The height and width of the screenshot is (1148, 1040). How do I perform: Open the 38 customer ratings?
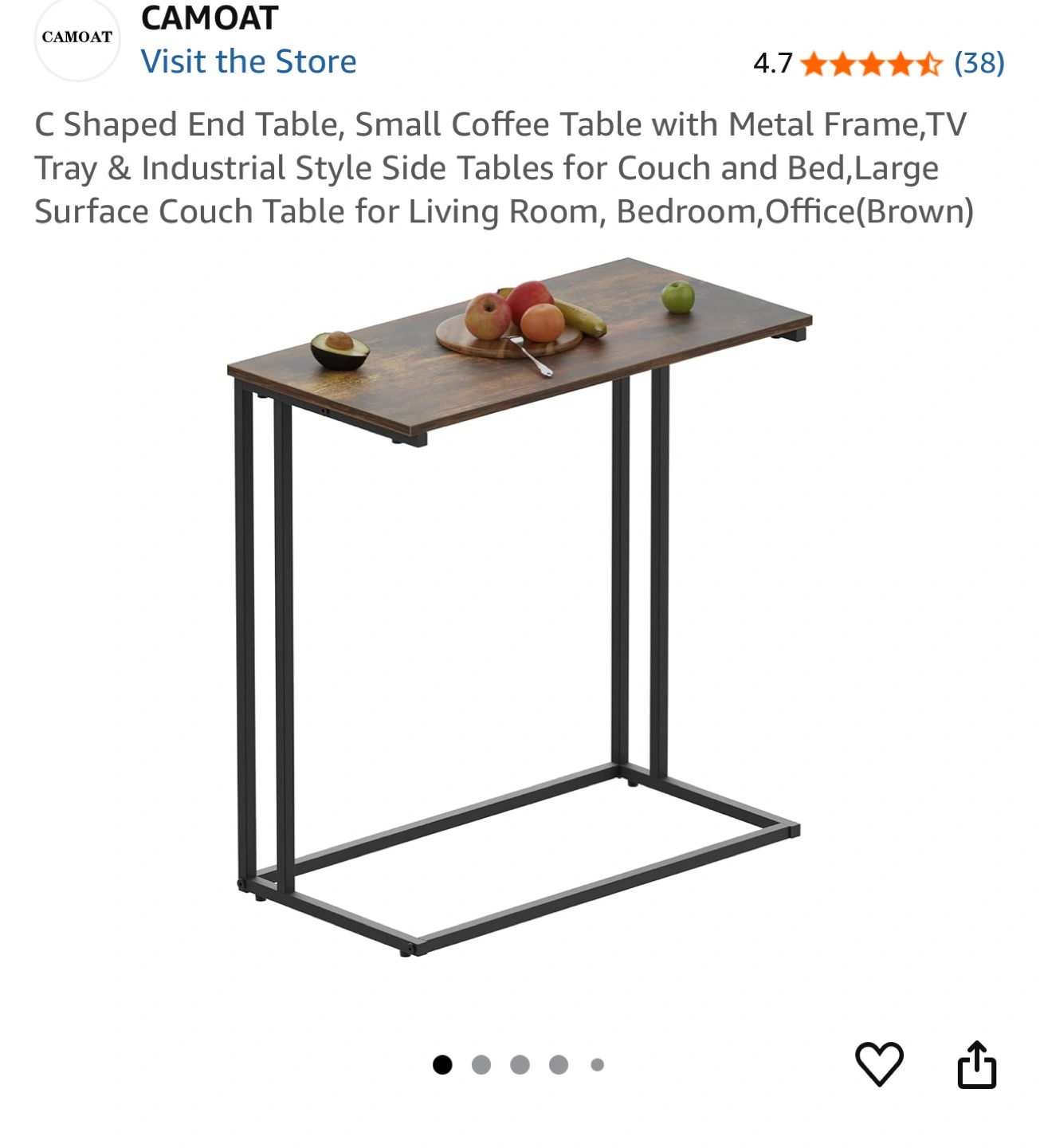point(979,63)
